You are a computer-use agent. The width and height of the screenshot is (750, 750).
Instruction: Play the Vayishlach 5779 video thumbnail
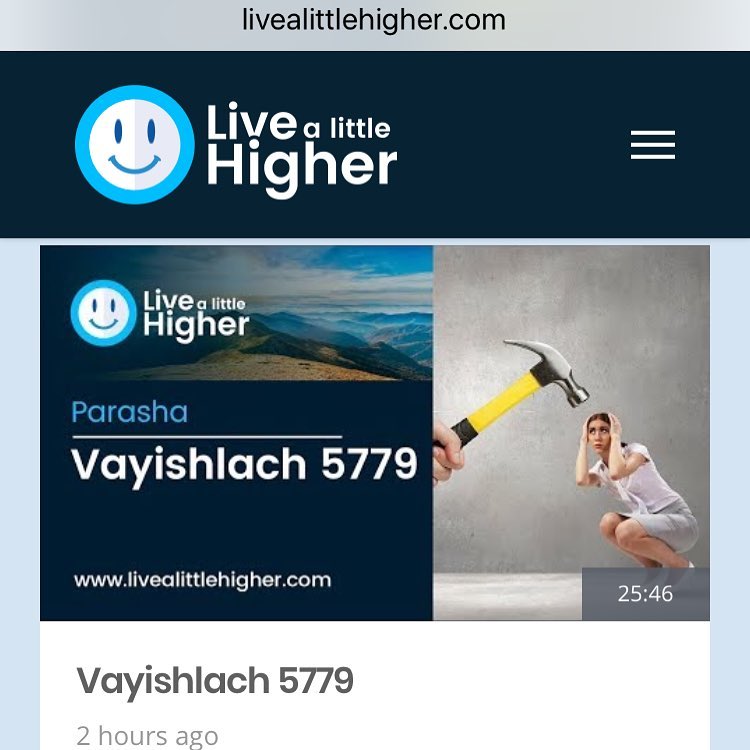375,432
